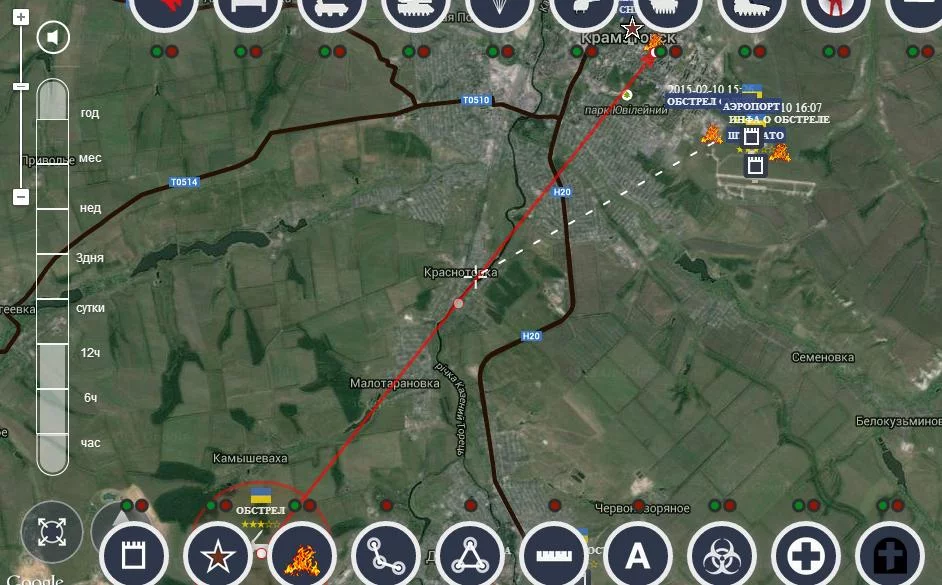Toggle fullscreen map view
This screenshot has width=942, height=585.
coord(52,531)
